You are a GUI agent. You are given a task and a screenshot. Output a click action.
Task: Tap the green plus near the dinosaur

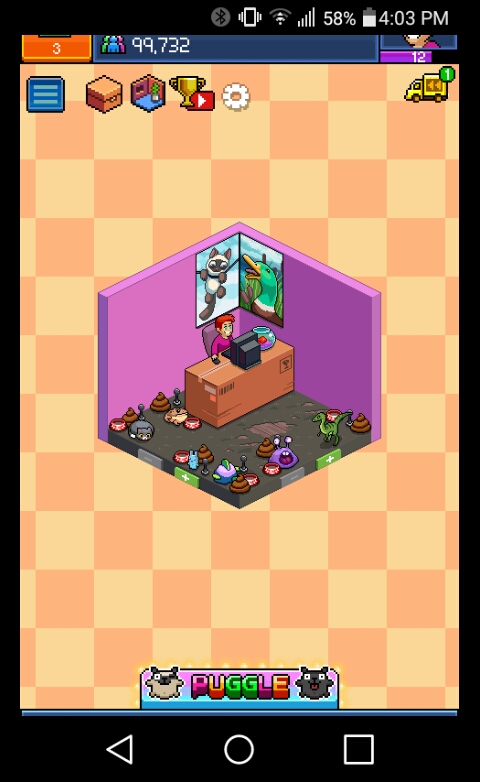(329, 459)
